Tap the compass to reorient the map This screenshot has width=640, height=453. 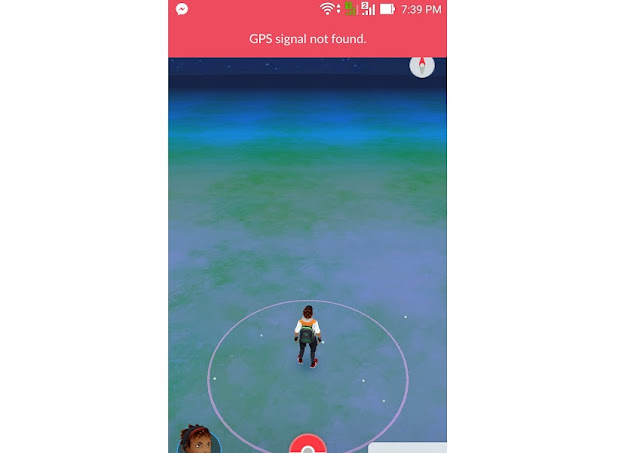(x=422, y=66)
